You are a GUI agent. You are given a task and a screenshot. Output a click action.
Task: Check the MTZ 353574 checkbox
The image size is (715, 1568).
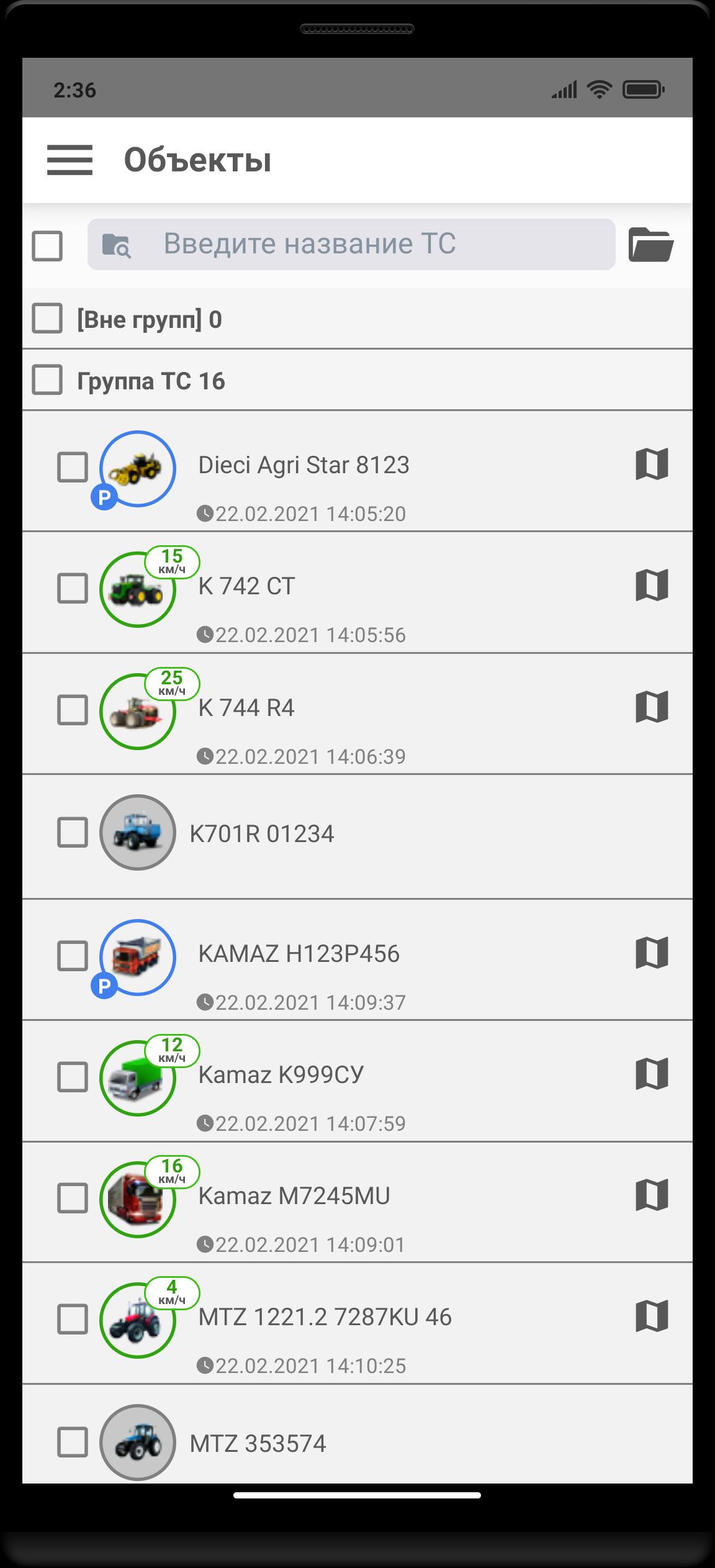pos(73,1442)
